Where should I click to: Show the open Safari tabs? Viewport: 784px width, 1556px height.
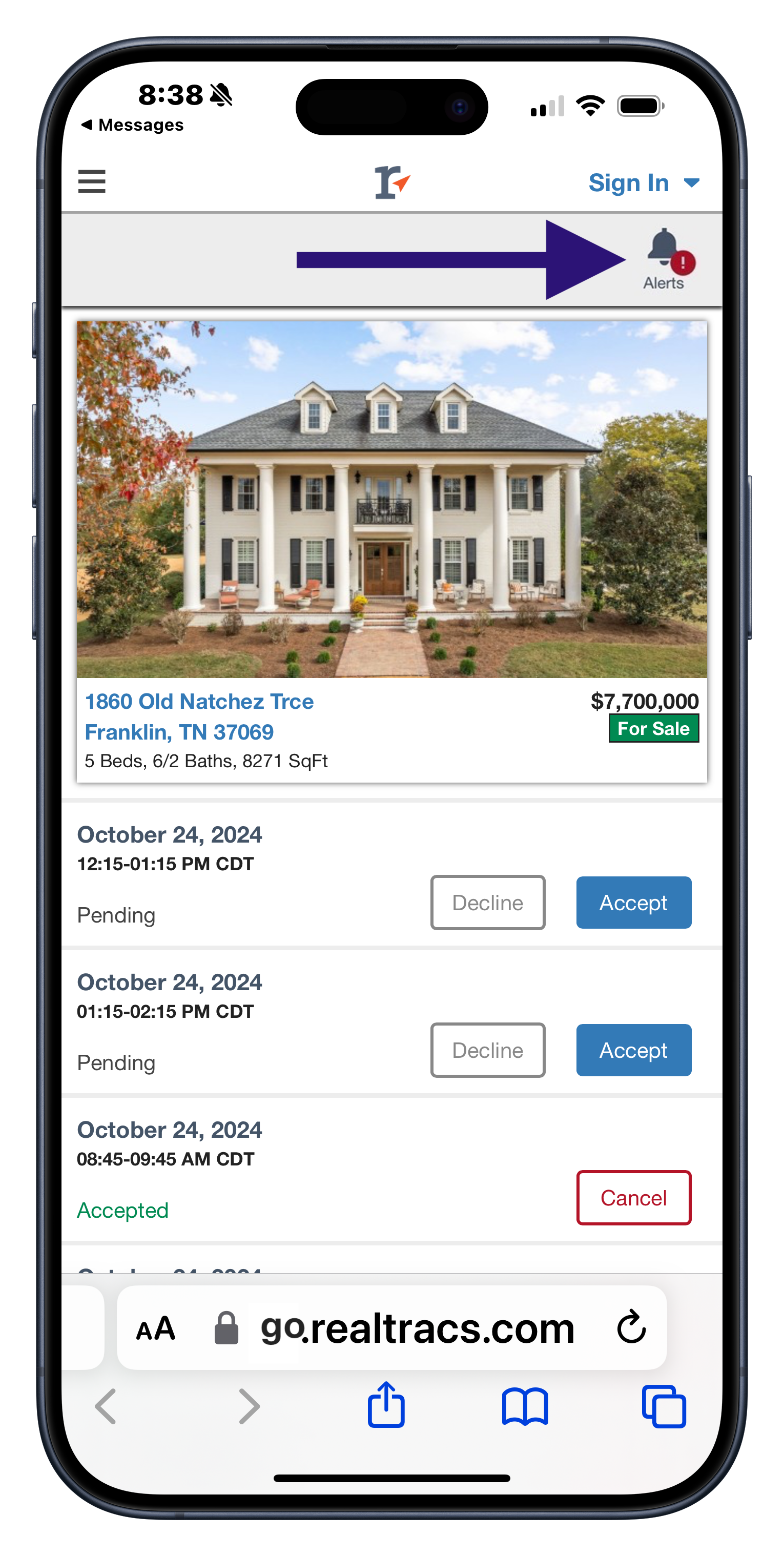click(663, 1406)
